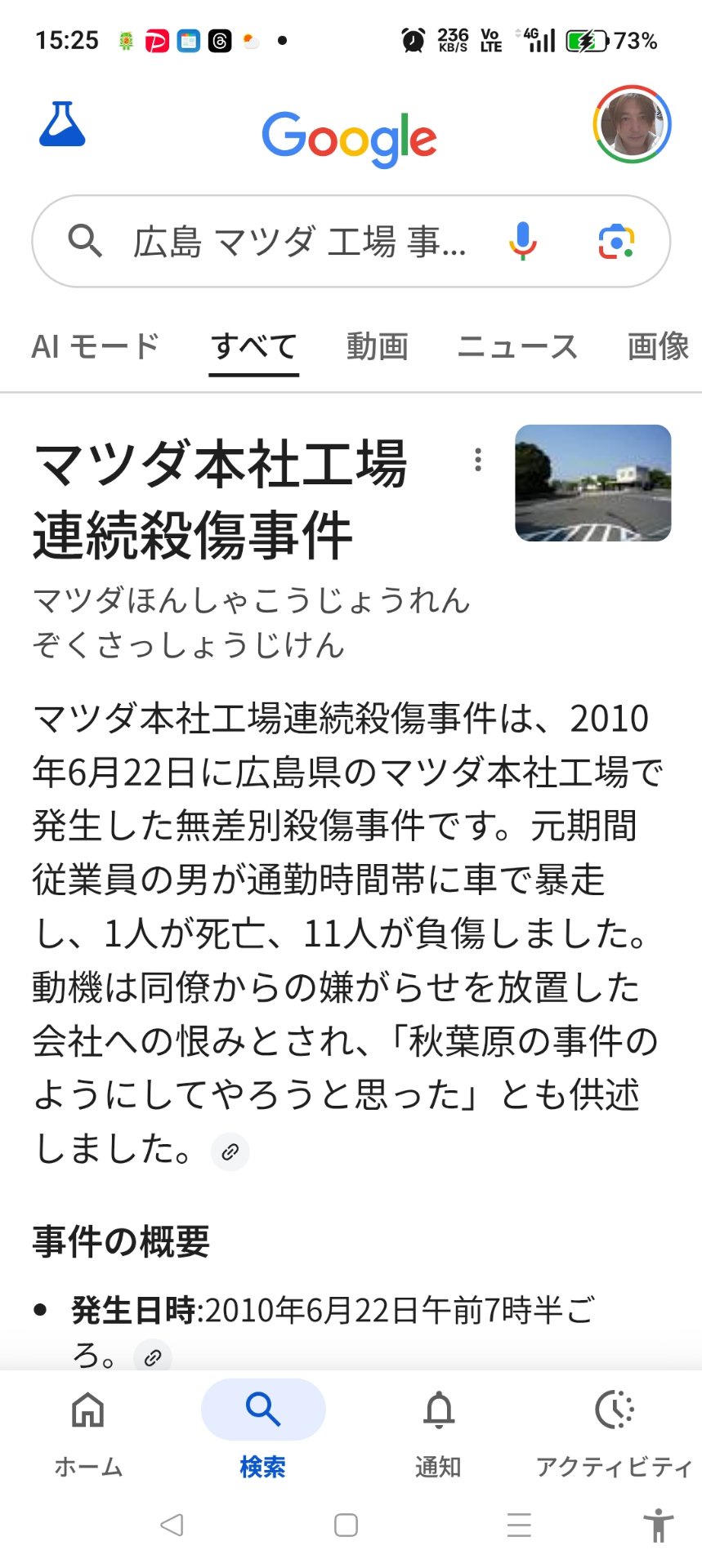Screen dimensions: 702x1568
Task: Switch to the 画像 tab
Action: [x=658, y=346]
